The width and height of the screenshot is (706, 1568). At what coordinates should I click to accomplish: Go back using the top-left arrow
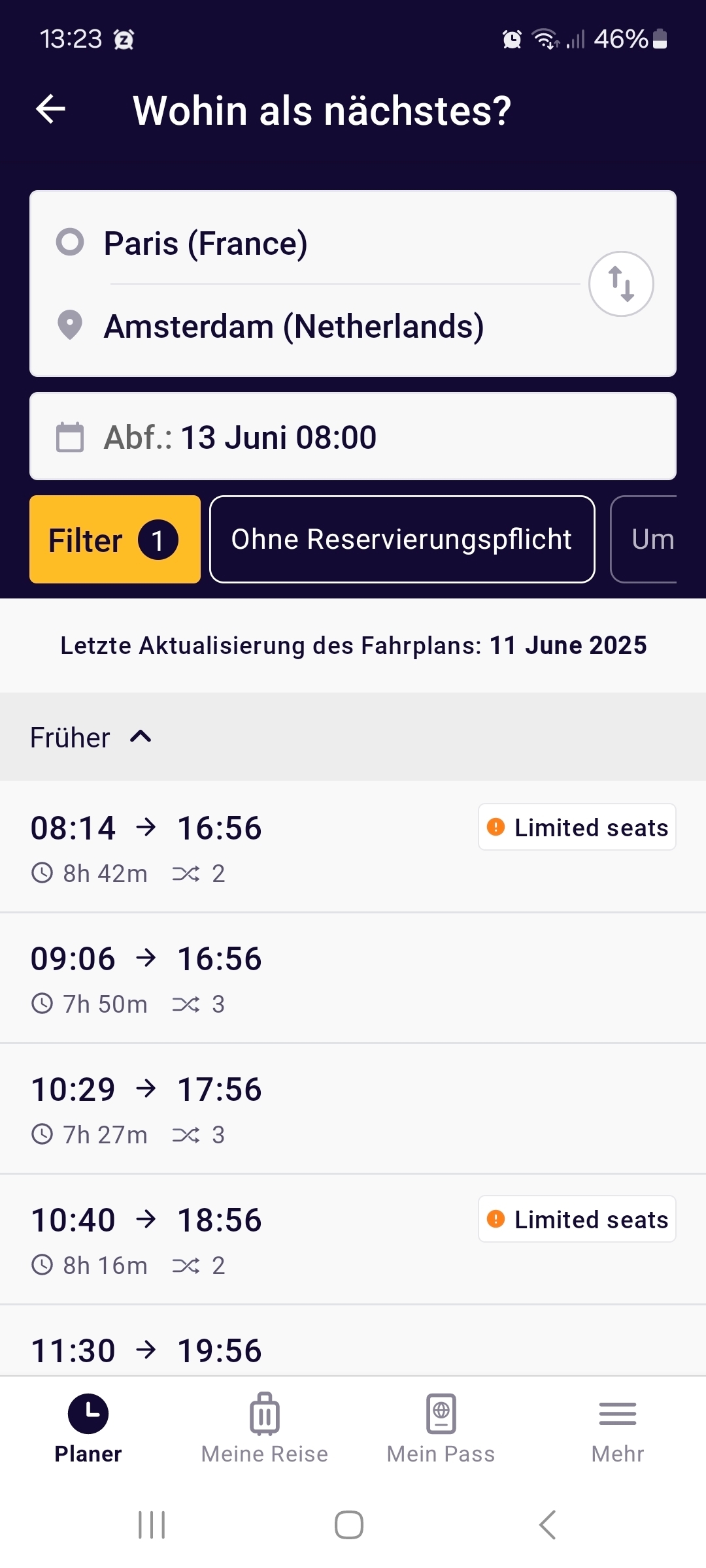(50, 108)
